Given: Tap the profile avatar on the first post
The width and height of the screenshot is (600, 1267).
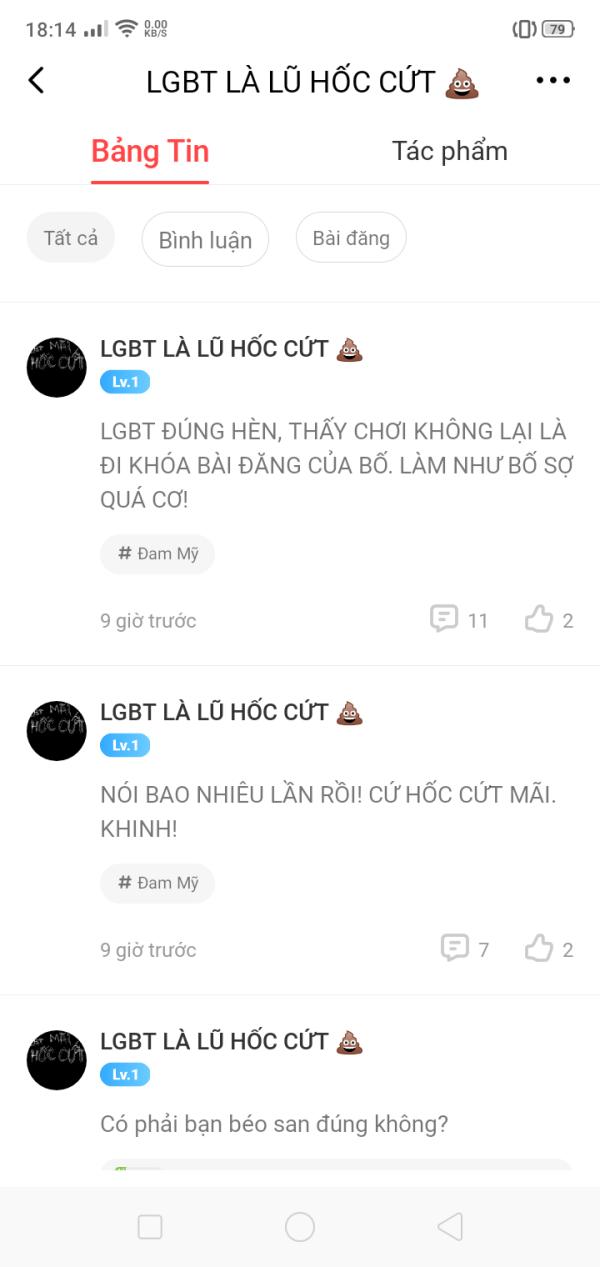Looking at the screenshot, I should [x=57, y=367].
